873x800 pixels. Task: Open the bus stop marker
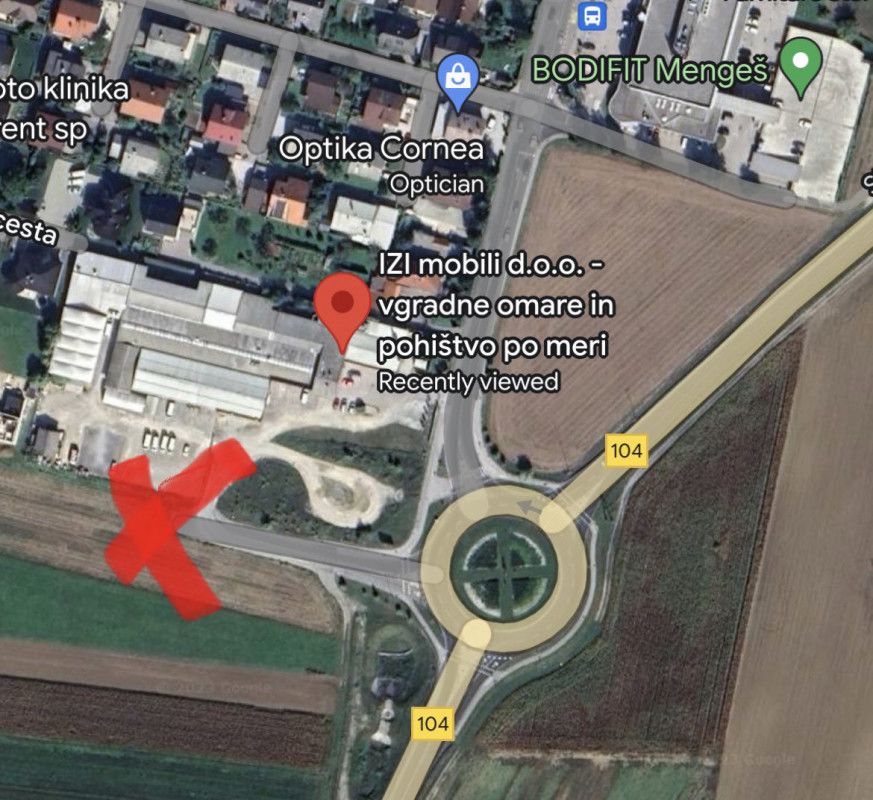point(593,14)
